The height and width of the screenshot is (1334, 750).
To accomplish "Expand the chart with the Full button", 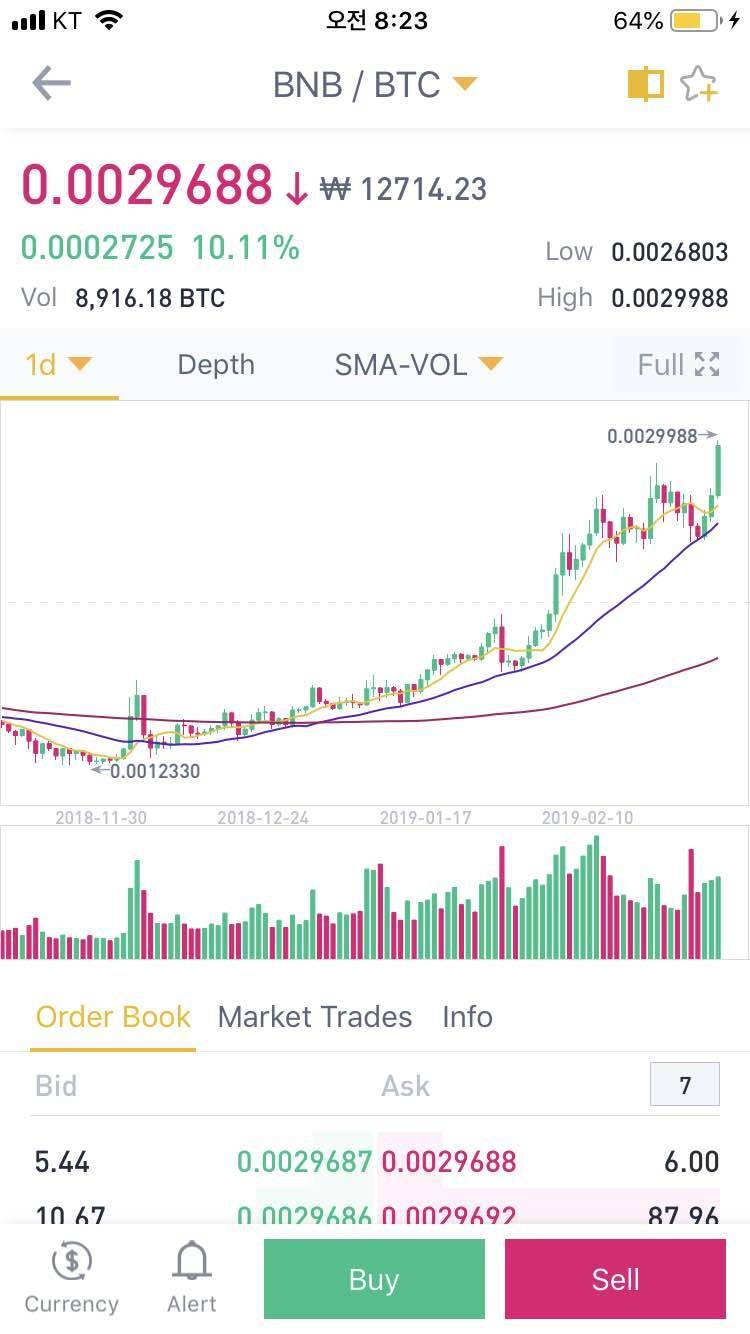I will click(679, 365).
